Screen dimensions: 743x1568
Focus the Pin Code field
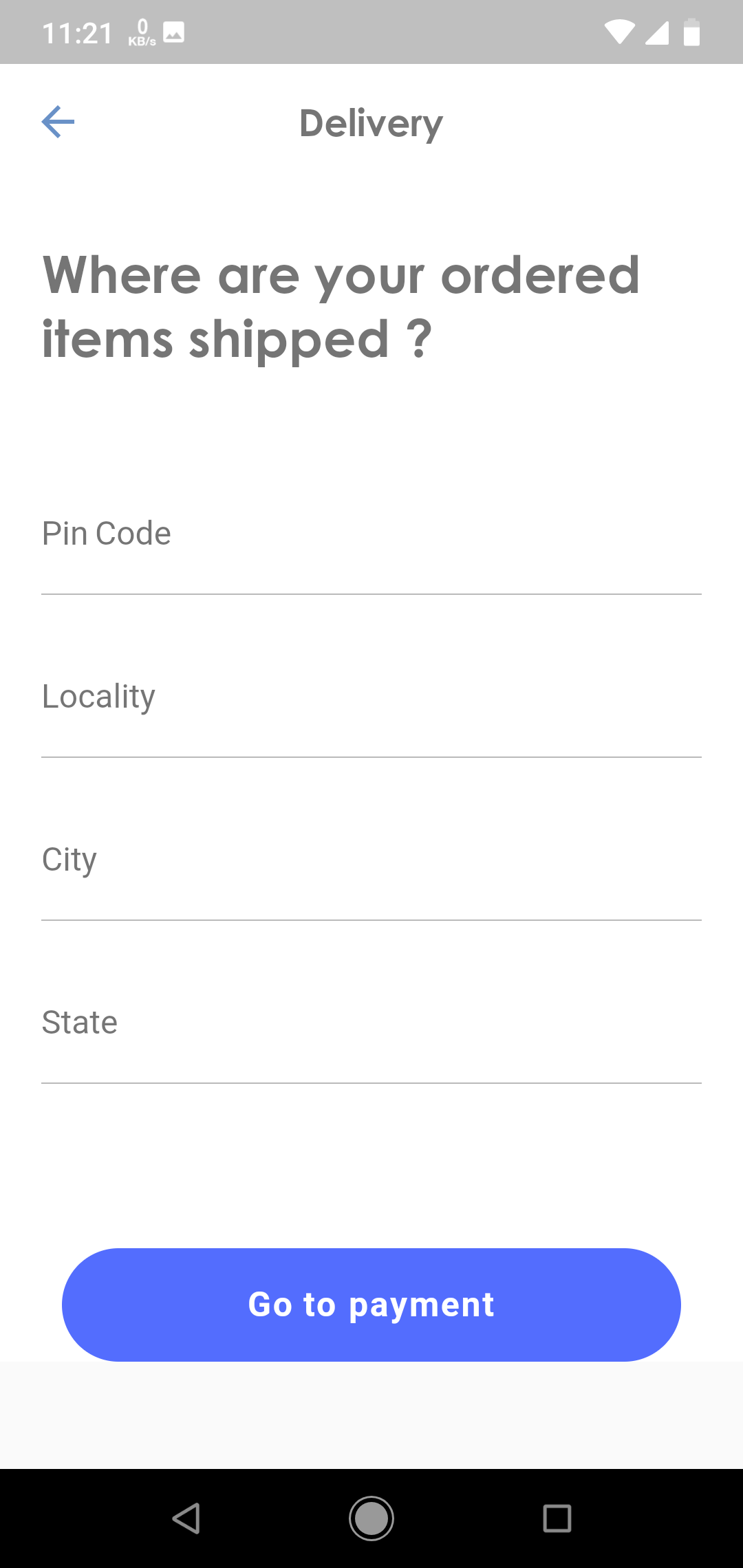(x=371, y=543)
